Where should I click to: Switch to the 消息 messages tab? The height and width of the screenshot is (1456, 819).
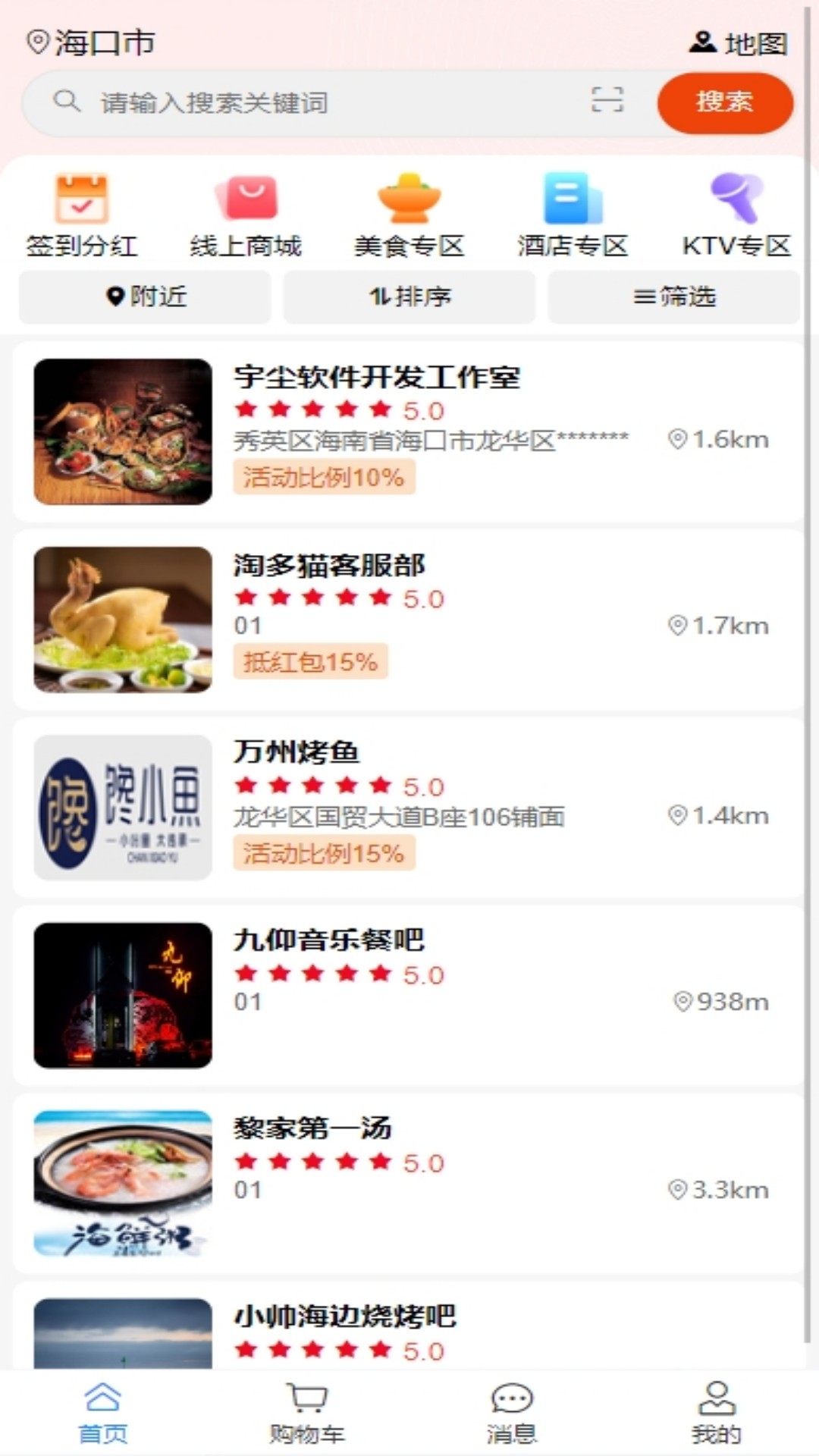[512, 1413]
